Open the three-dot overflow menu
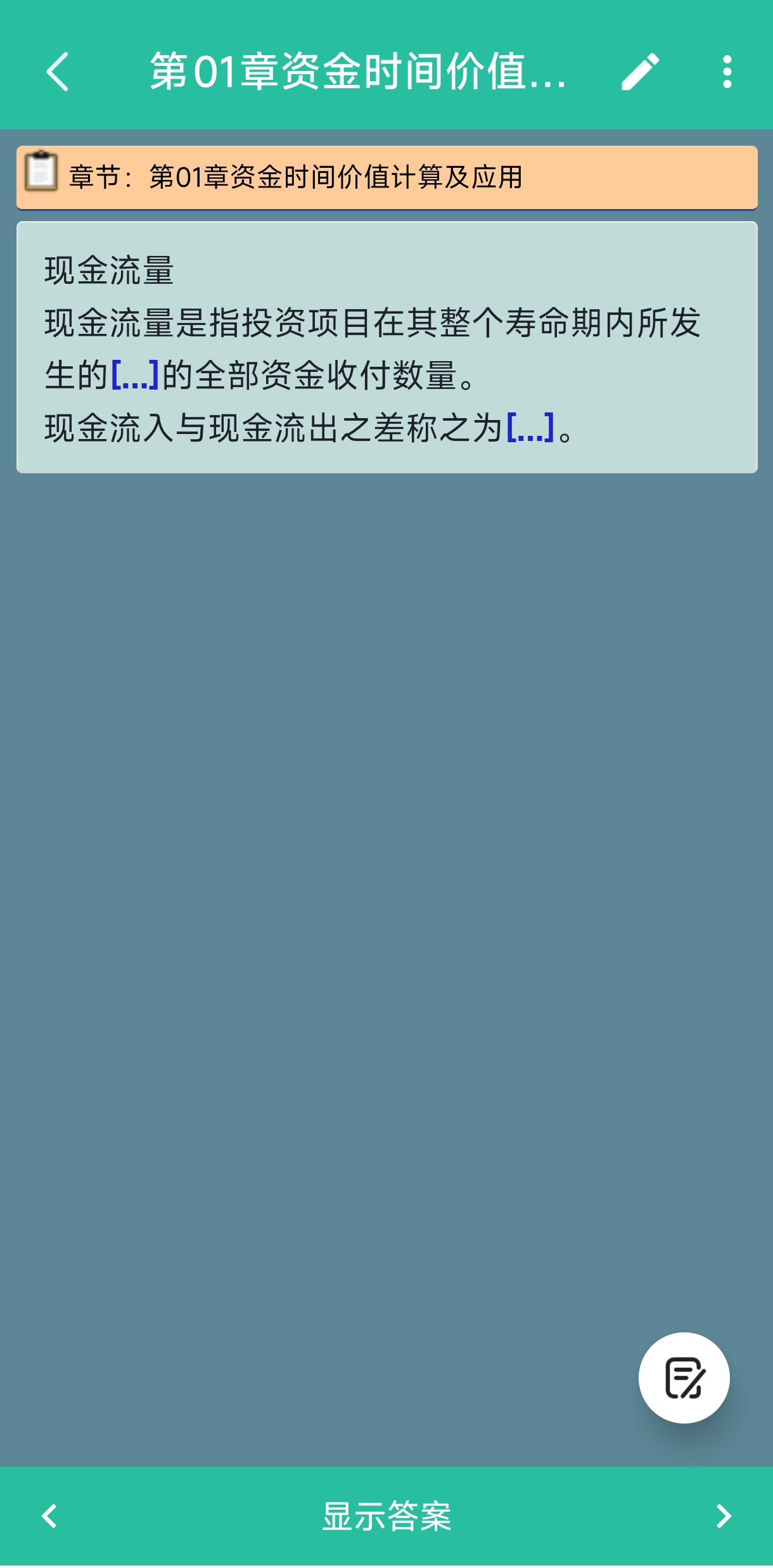Image resolution: width=773 pixels, height=1568 pixels. 727,72
